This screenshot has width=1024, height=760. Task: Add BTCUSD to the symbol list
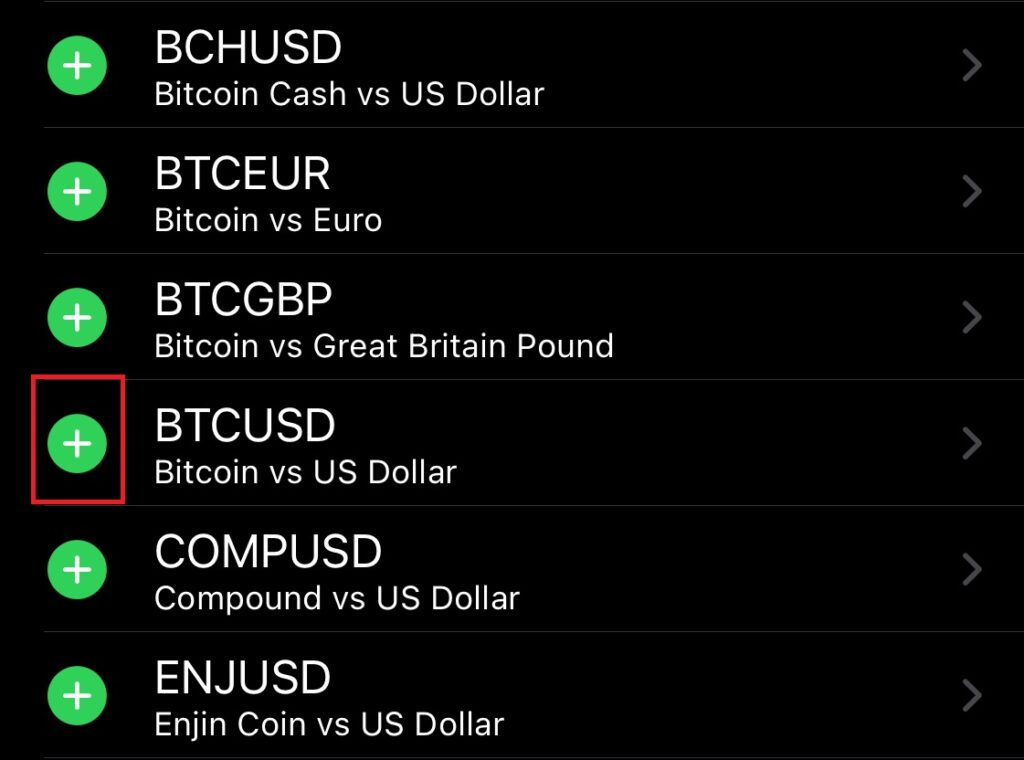(77, 443)
